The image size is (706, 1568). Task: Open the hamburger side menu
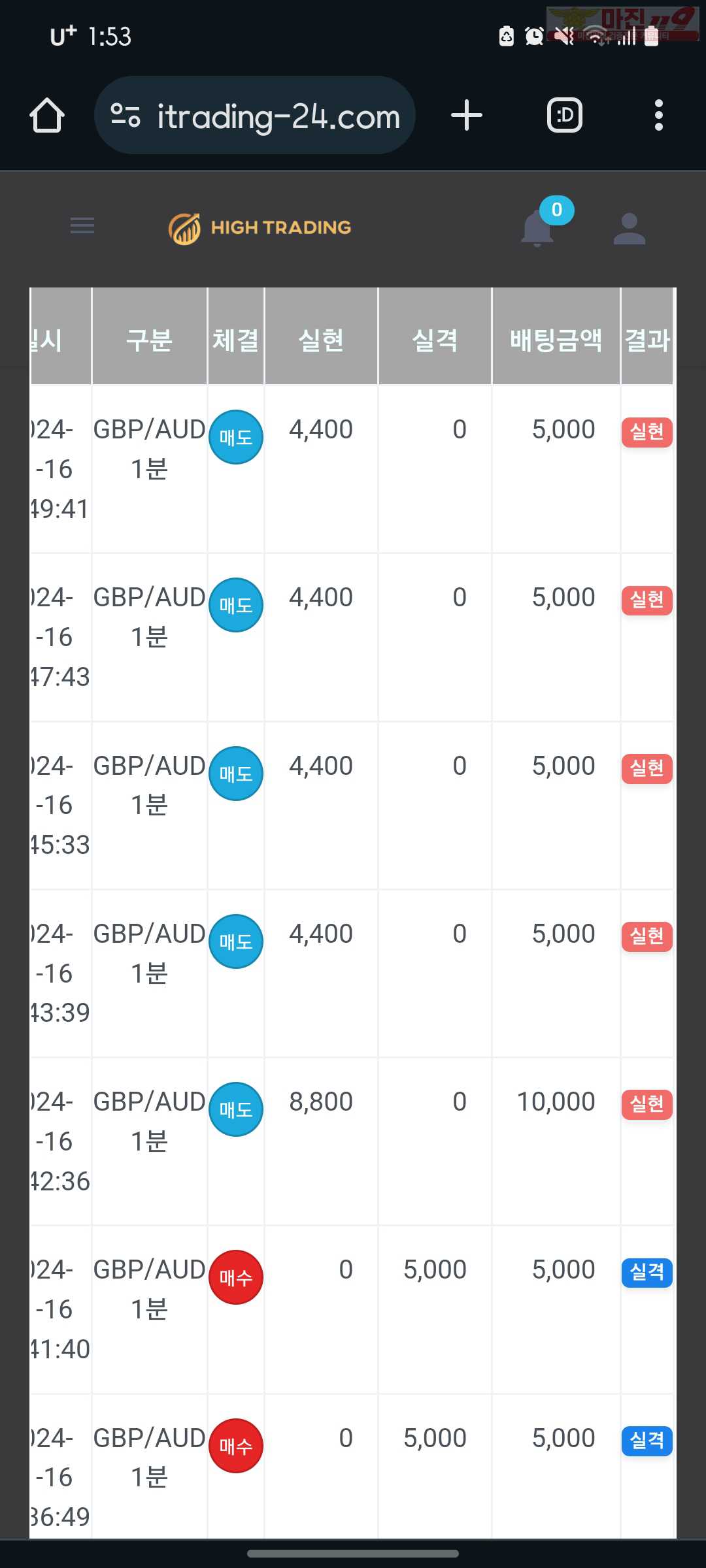(82, 226)
